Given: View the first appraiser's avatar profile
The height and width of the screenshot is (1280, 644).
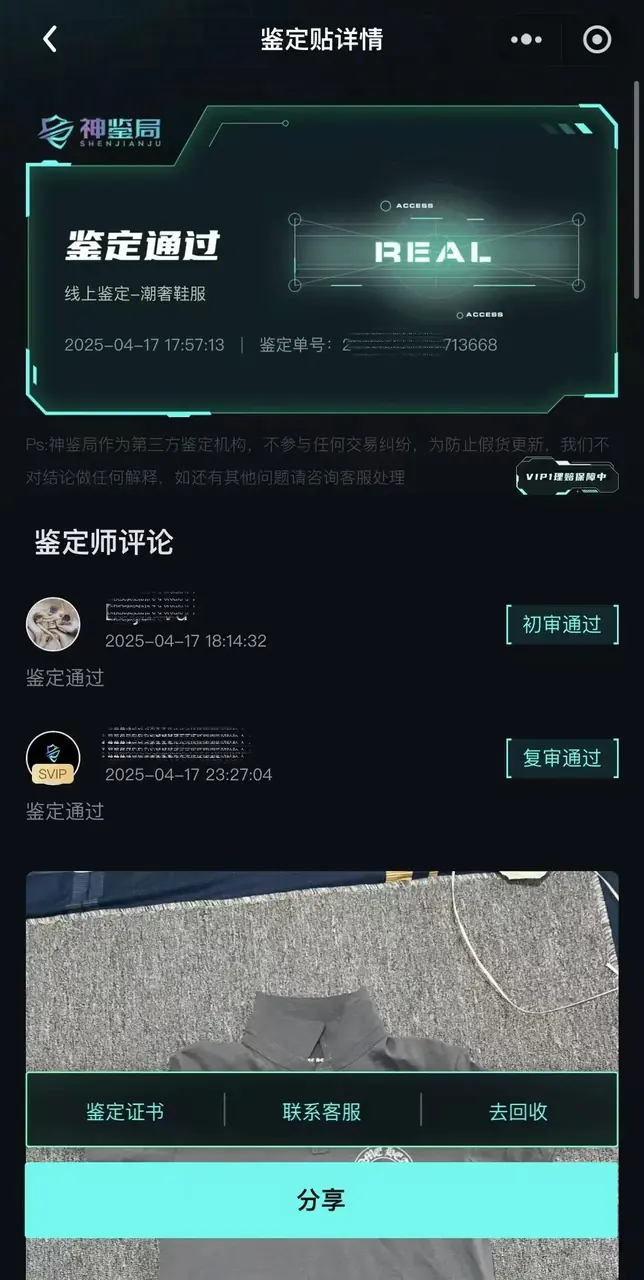Looking at the screenshot, I should point(52,625).
